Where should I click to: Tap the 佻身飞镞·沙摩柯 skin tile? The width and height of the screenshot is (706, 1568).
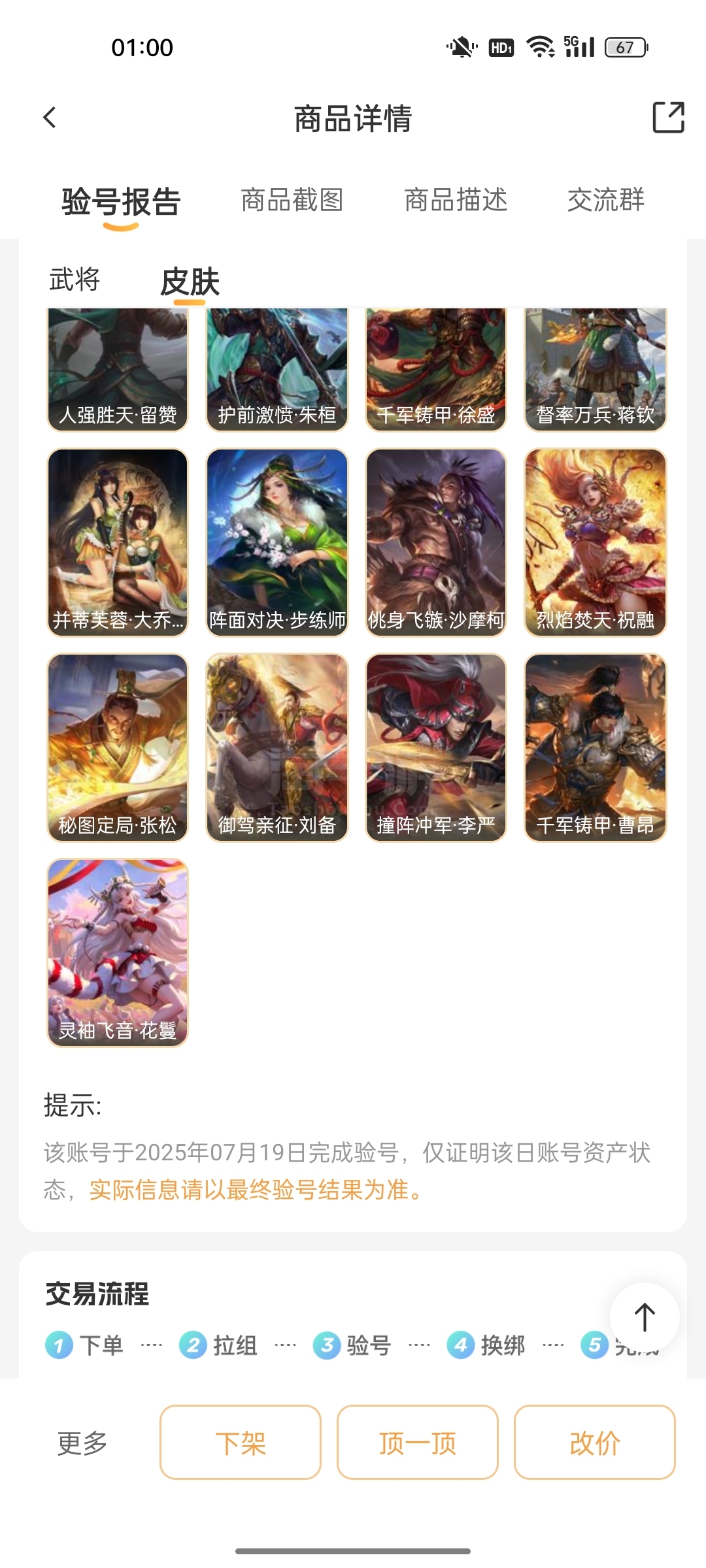pyautogui.click(x=436, y=542)
